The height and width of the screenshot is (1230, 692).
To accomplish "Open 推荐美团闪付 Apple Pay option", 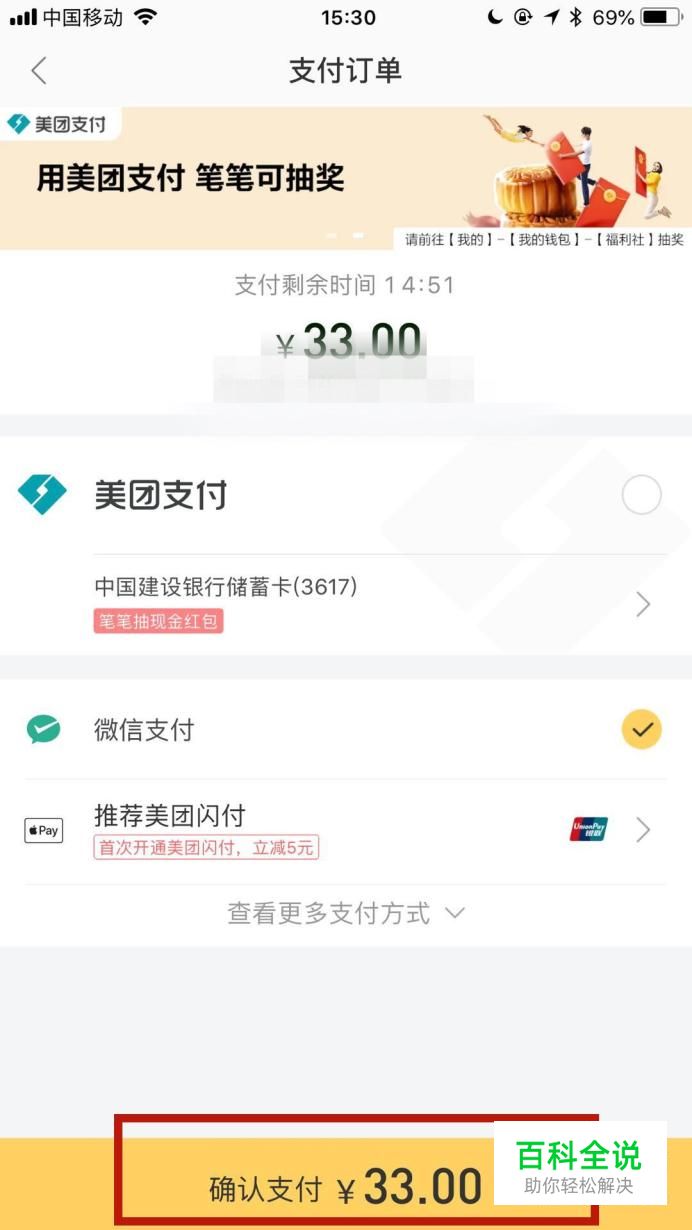I will (346, 831).
